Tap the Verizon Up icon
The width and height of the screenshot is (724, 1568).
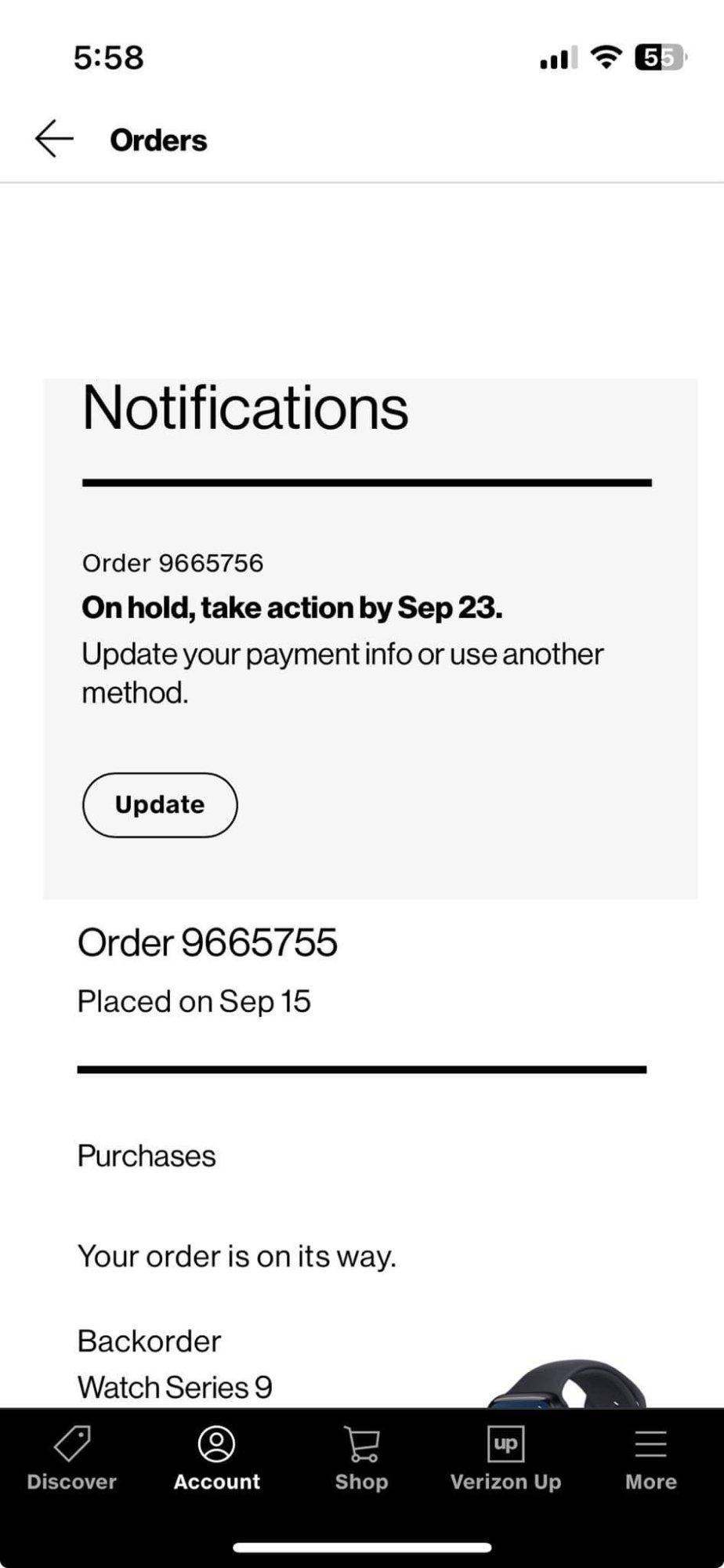505,1443
